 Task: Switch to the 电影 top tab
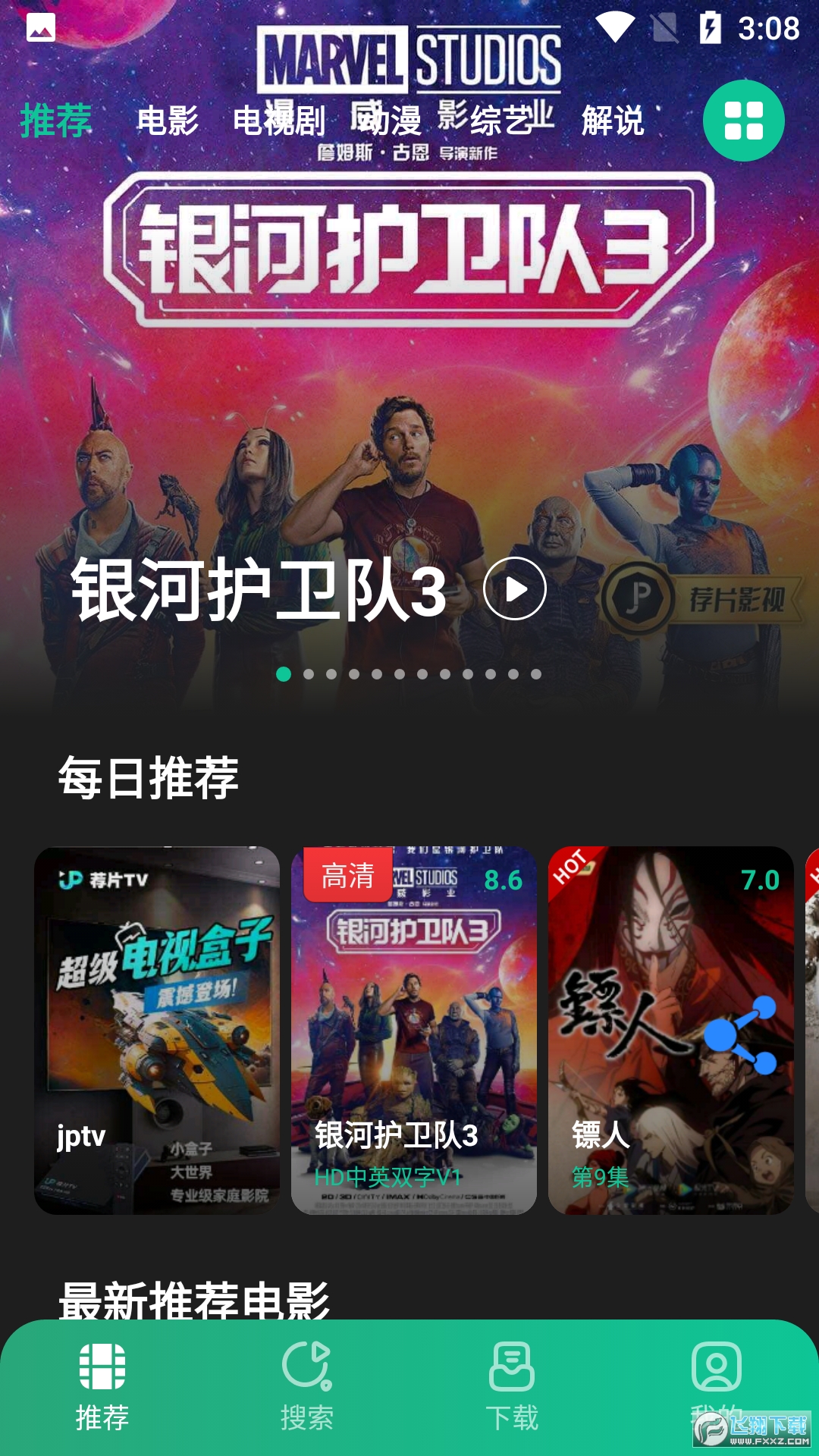point(168,121)
